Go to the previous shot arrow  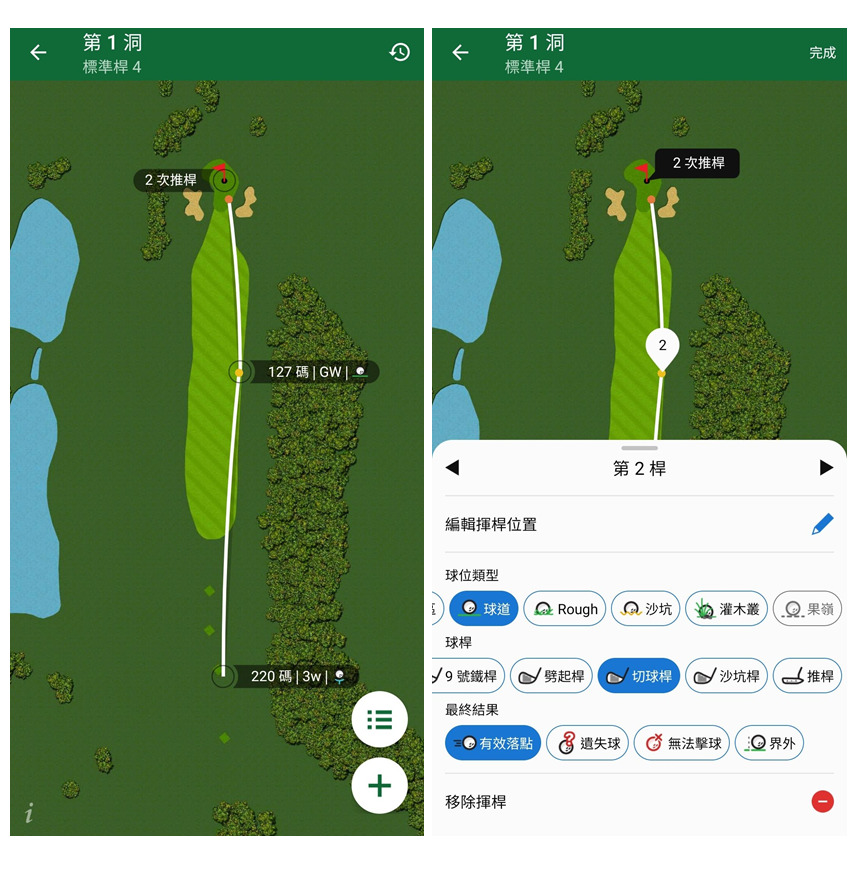coord(452,468)
